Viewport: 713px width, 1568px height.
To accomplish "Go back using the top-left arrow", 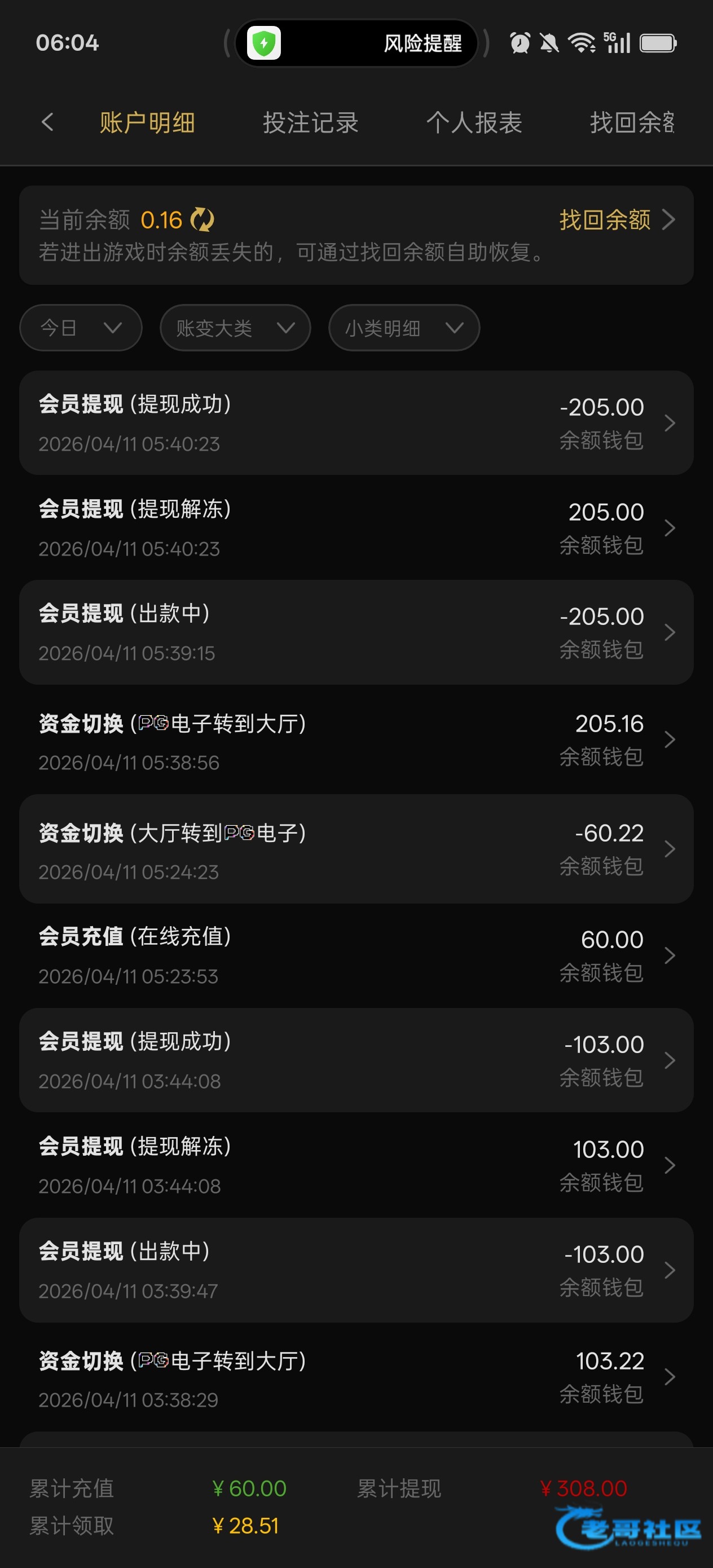I will coord(47,122).
